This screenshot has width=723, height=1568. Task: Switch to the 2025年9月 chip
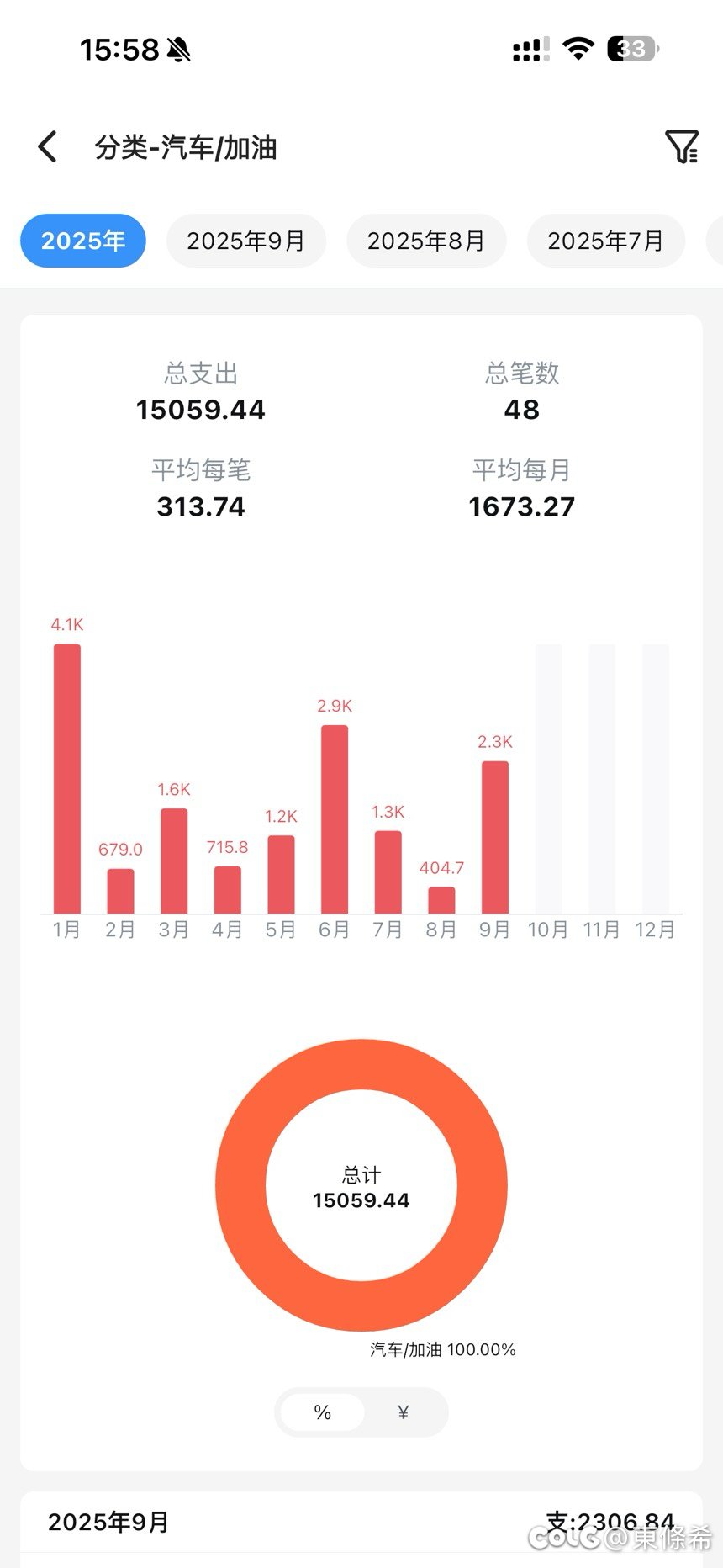pyautogui.click(x=245, y=241)
